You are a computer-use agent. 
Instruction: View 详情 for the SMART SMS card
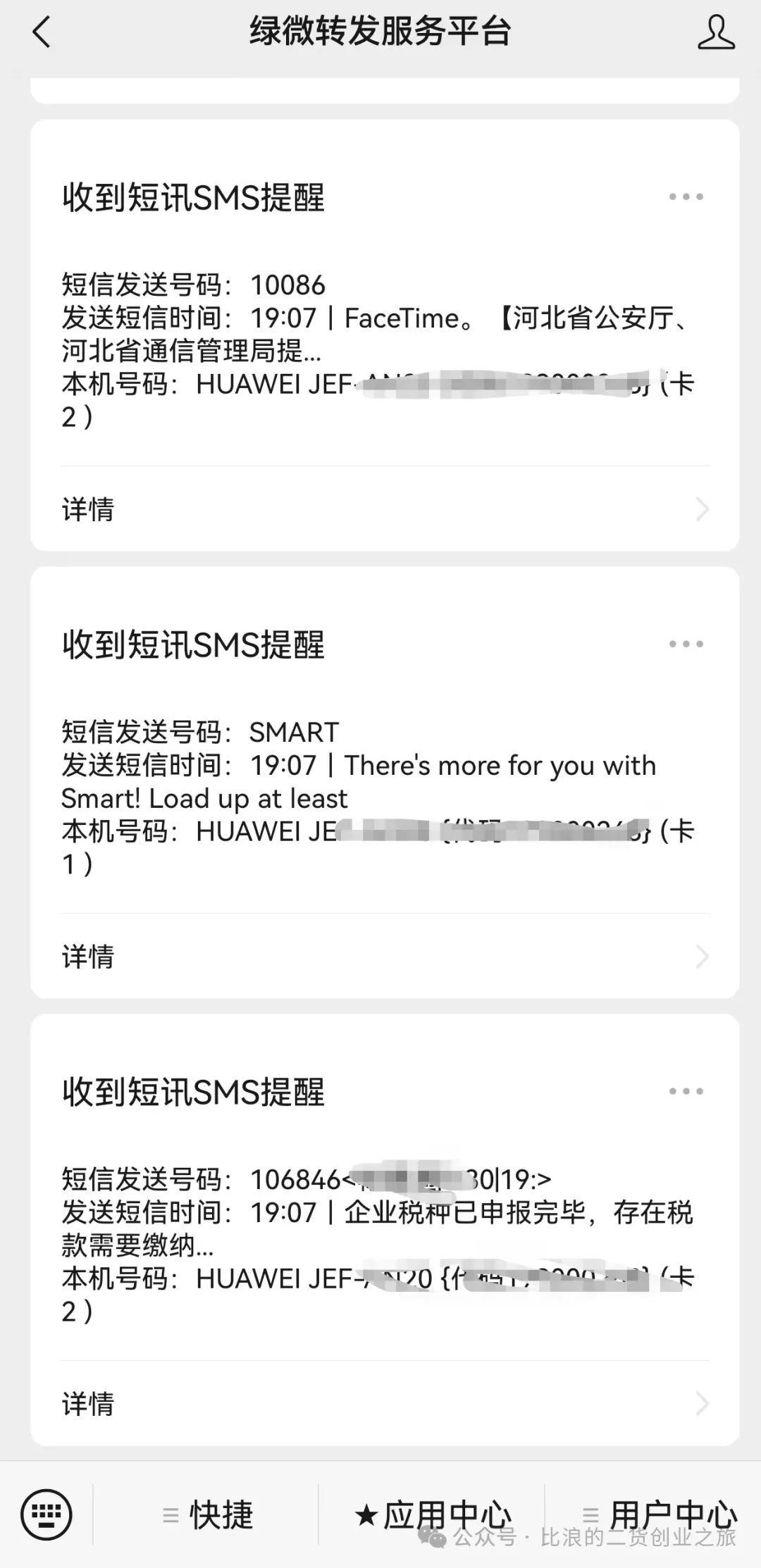[385, 956]
